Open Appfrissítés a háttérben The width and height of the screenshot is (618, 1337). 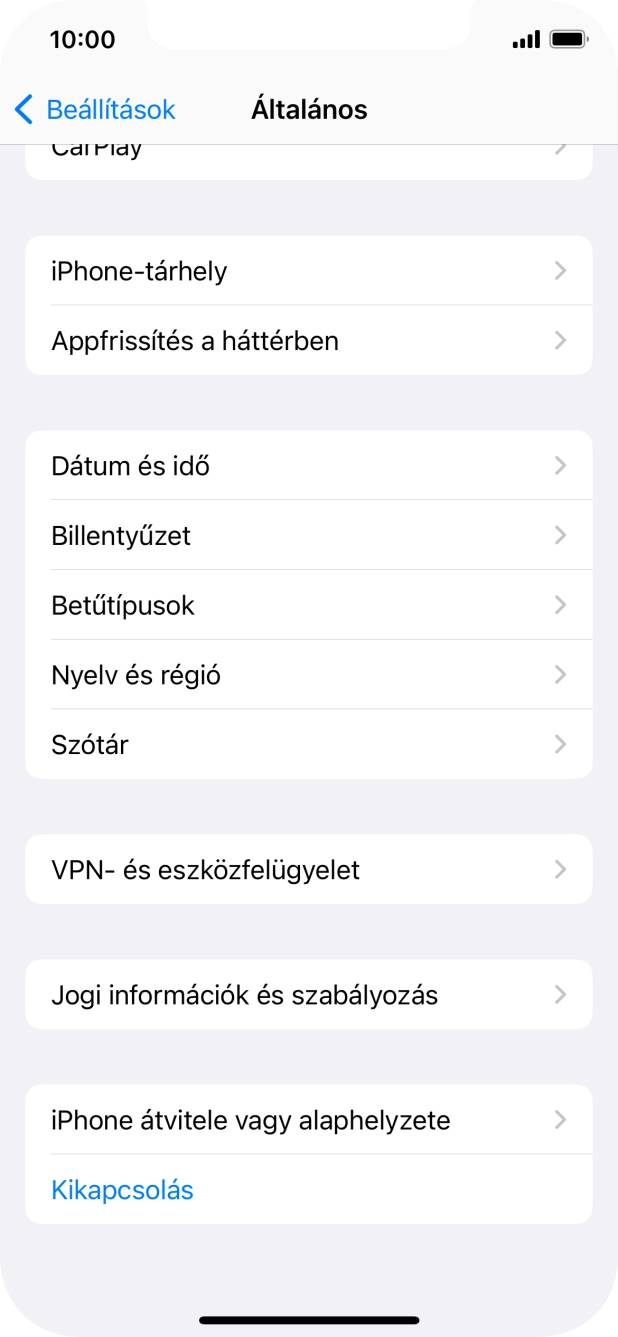[308, 341]
